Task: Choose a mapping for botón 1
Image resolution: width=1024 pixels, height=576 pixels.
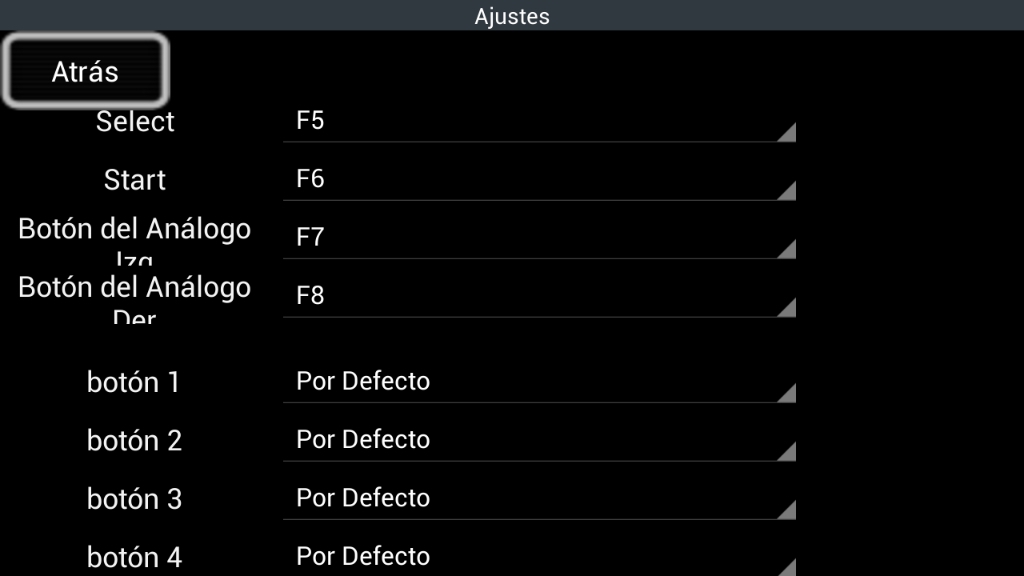Action: [x=539, y=382]
